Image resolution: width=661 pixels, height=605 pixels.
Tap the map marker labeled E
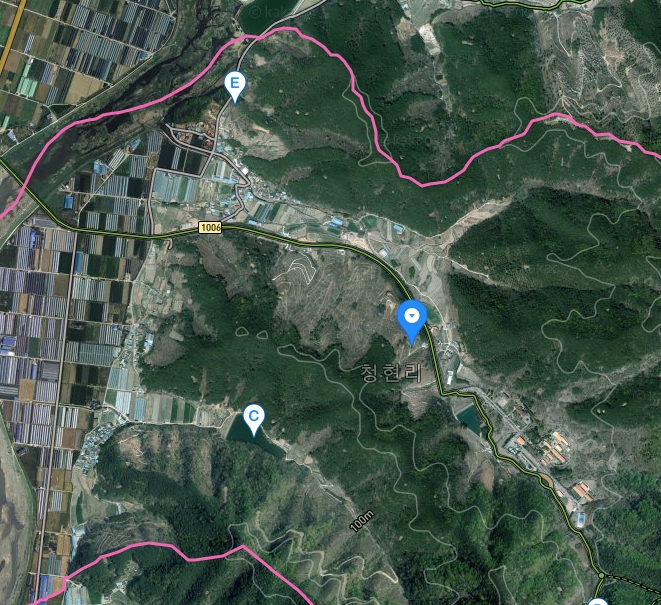[x=235, y=85]
